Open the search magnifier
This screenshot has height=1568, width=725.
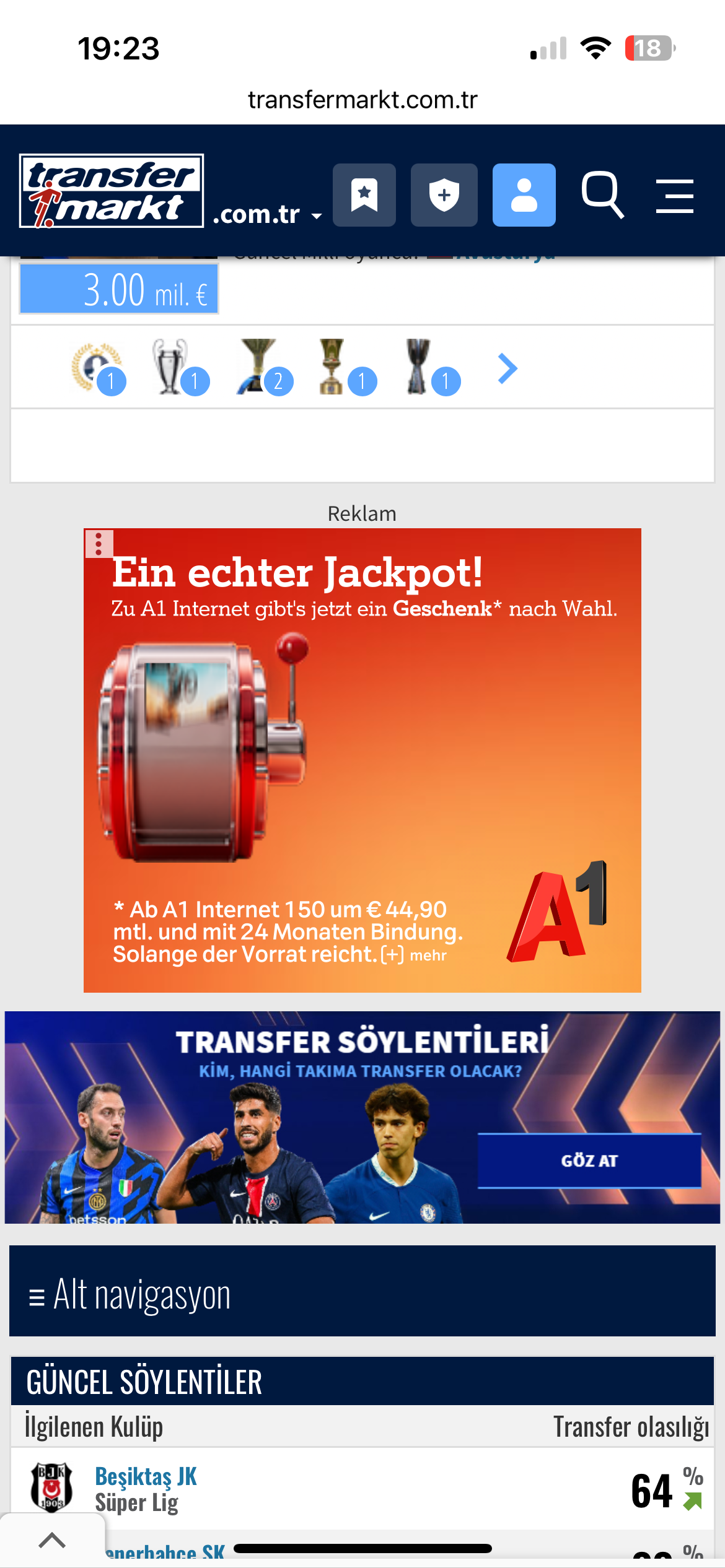pyautogui.click(x=602, y=196)
